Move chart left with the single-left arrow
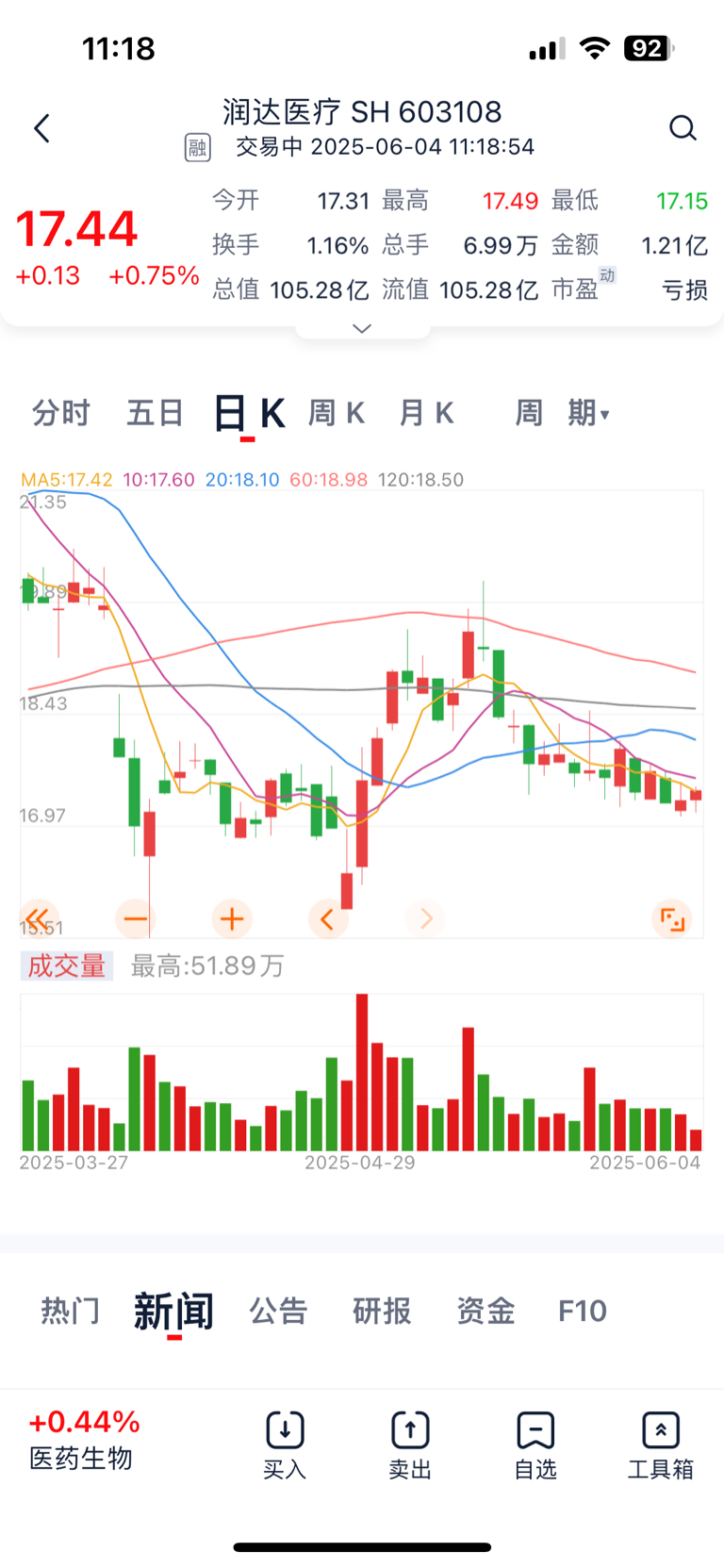This screenshot has width=724, height=1568. (328, 918)
